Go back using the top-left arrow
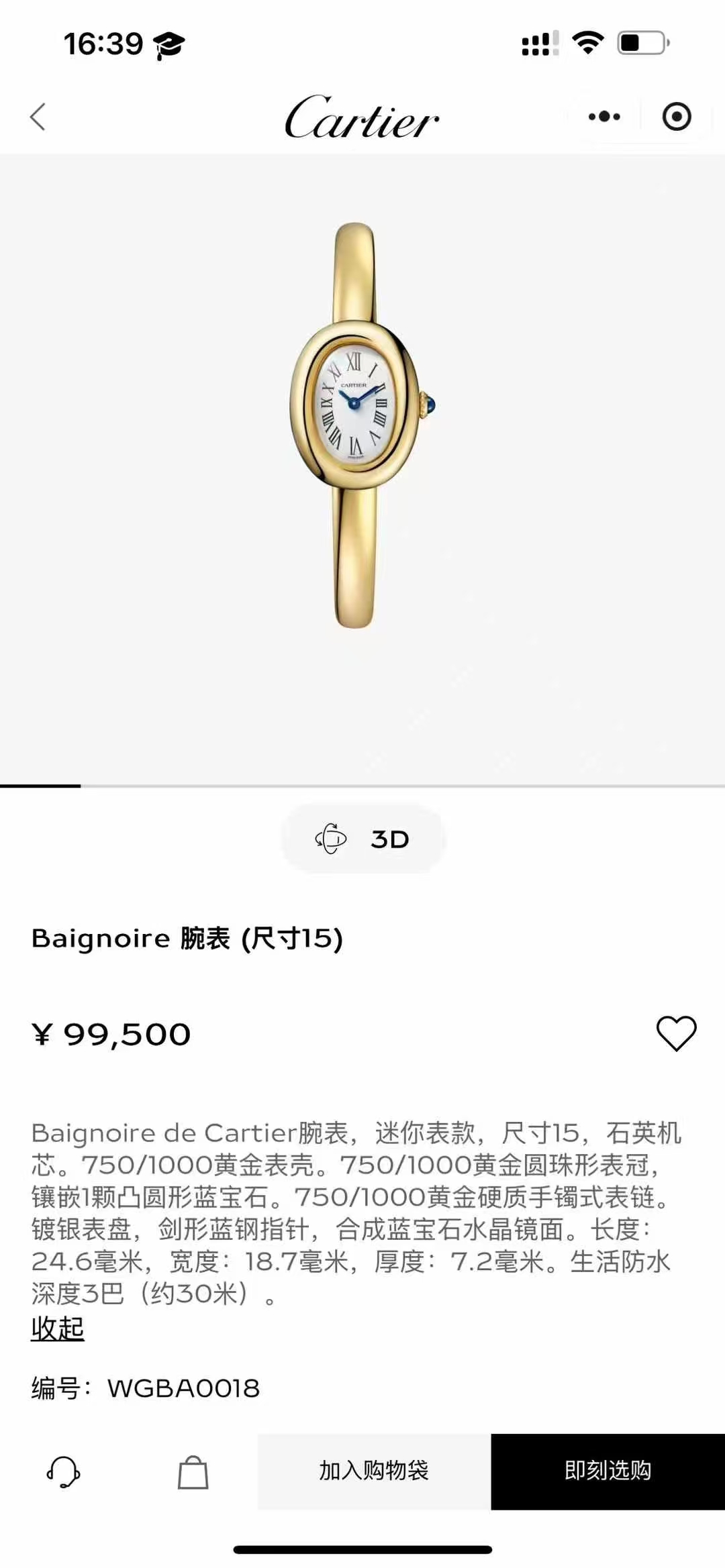 tap(38, 117)
